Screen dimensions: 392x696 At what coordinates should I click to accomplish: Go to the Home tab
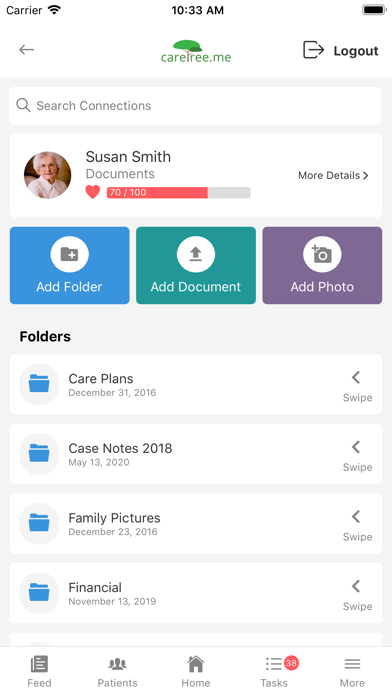196,672
